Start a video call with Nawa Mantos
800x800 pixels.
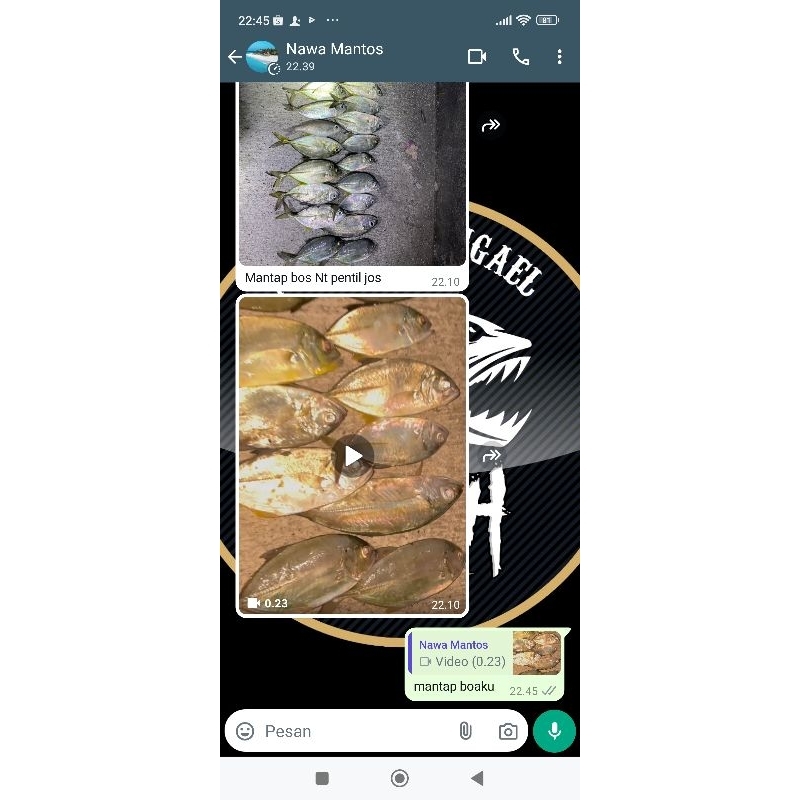pos(477,57)
